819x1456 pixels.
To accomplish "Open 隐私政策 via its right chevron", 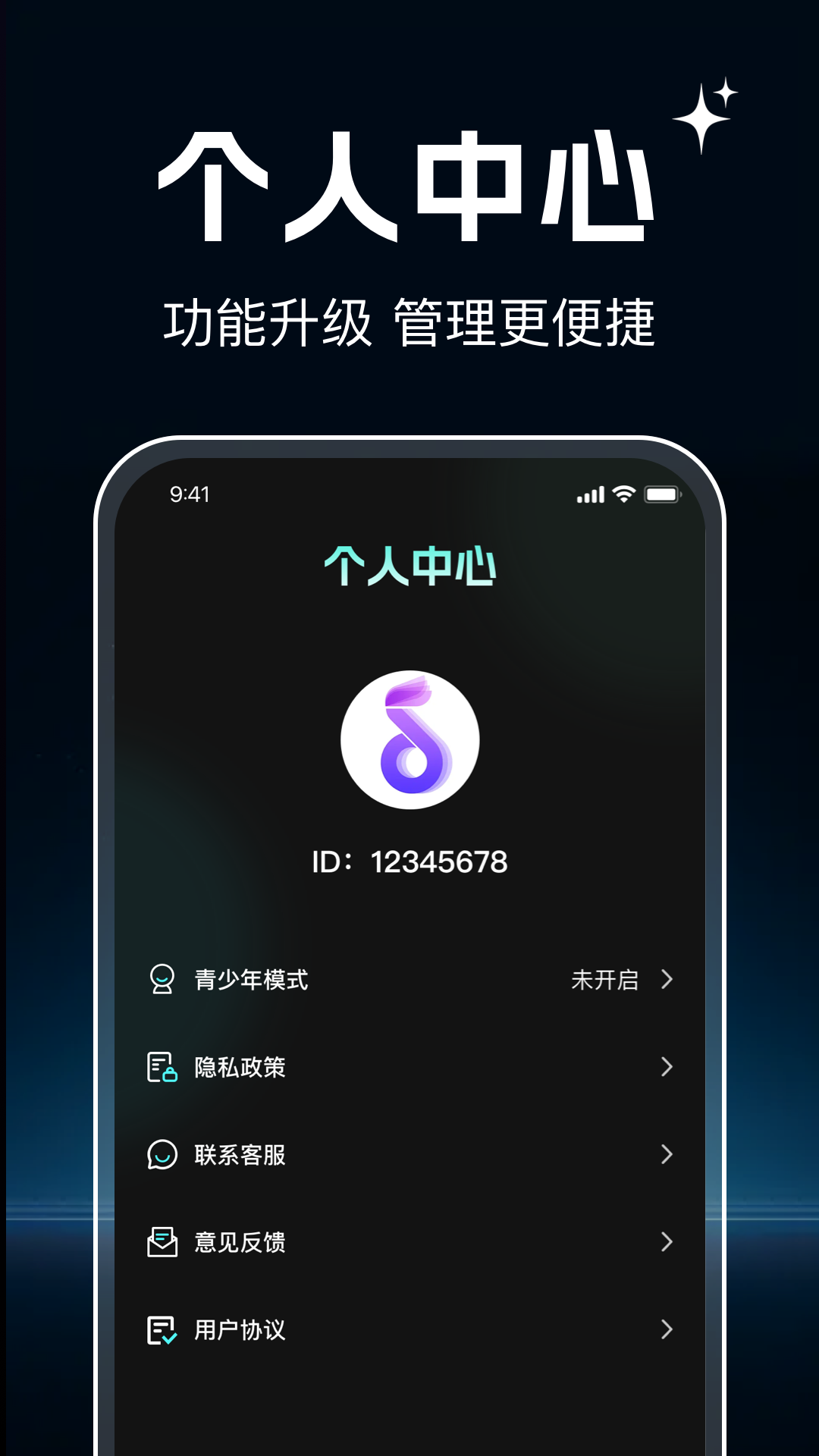I will tap(667, 1068).
